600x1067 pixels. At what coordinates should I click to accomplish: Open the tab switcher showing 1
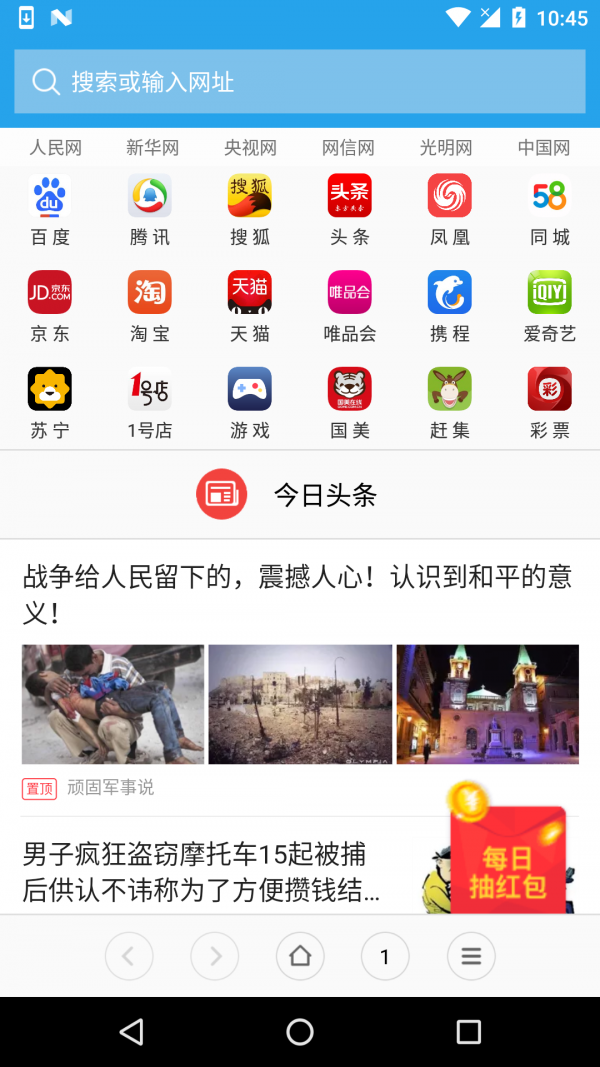[x=385, y=956]
